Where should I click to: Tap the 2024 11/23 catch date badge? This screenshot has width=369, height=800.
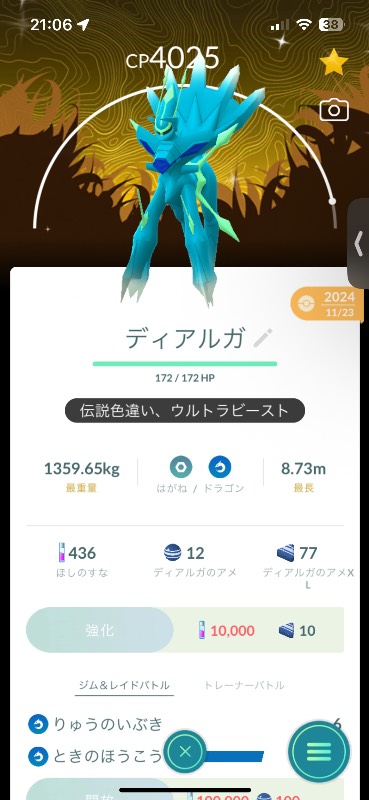(x=330, y=305)
